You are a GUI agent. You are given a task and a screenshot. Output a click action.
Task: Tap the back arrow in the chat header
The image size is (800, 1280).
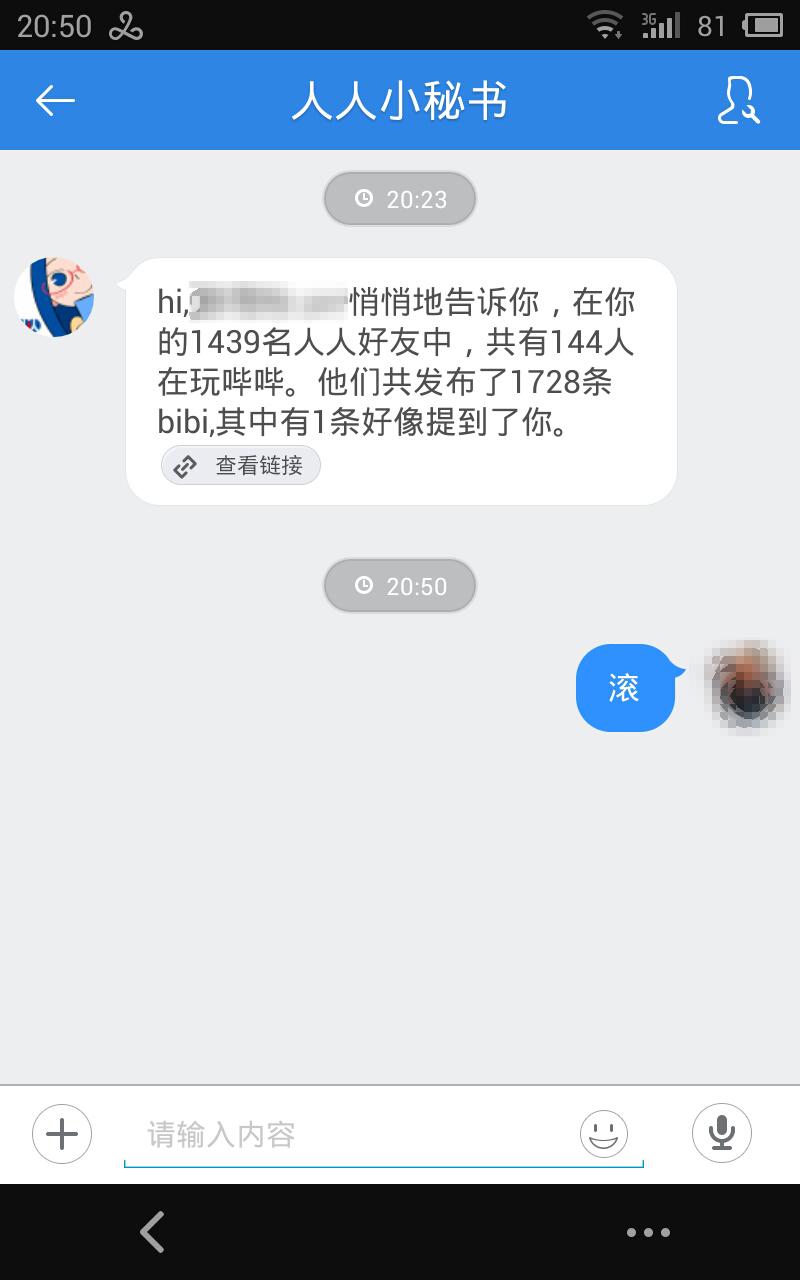click(56, 100)
